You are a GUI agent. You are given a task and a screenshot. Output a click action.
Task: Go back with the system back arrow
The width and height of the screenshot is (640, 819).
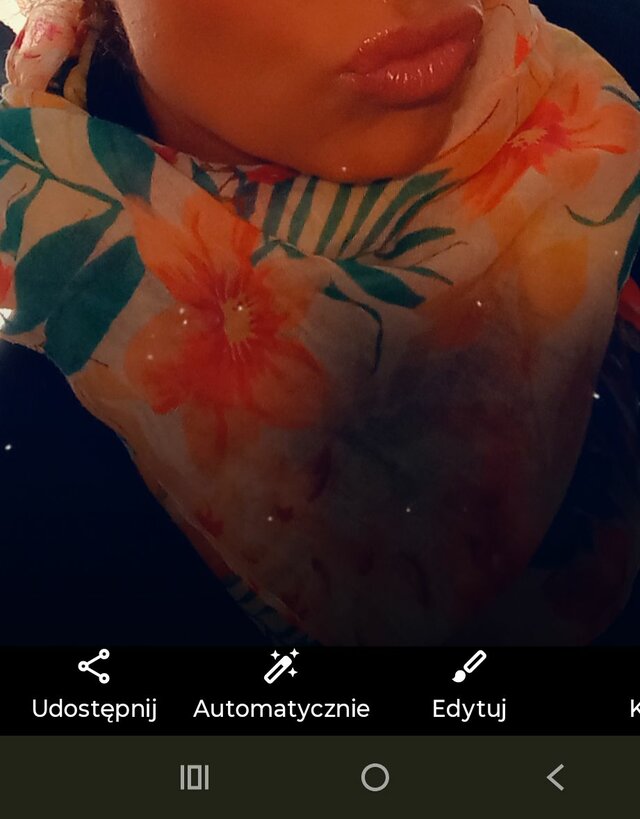pyautogui.click(x=555, y=777)
